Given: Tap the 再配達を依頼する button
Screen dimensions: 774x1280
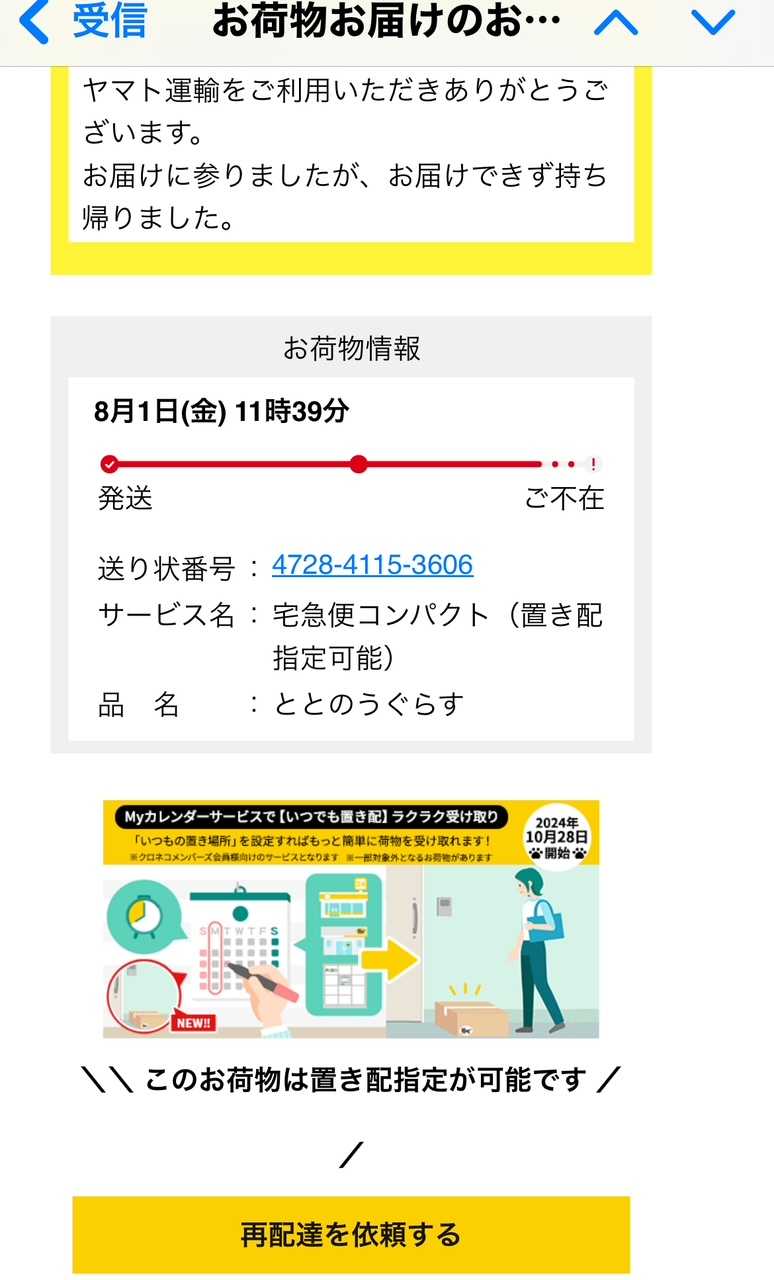Looking at the screenshot, I should click(x=351, y=1234).
